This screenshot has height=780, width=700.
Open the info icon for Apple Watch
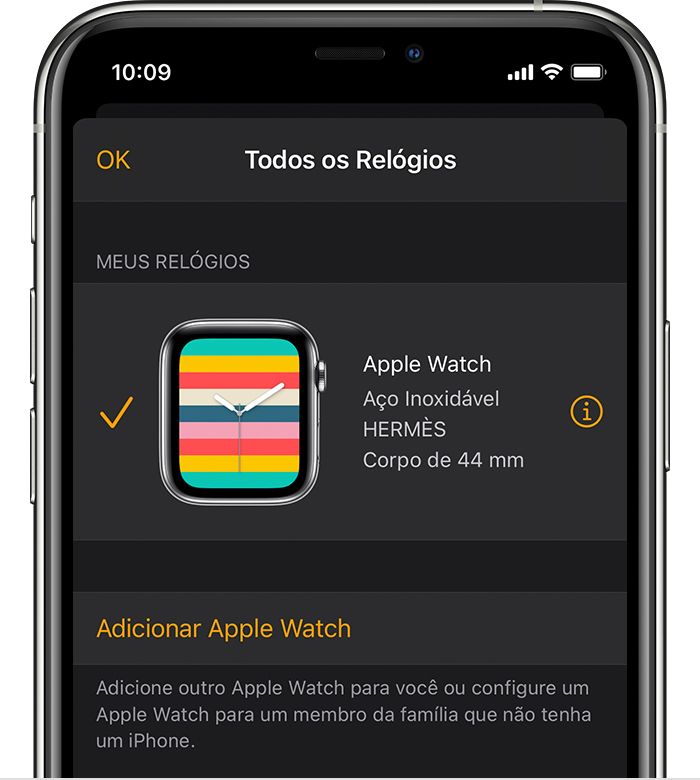point(586,411)
